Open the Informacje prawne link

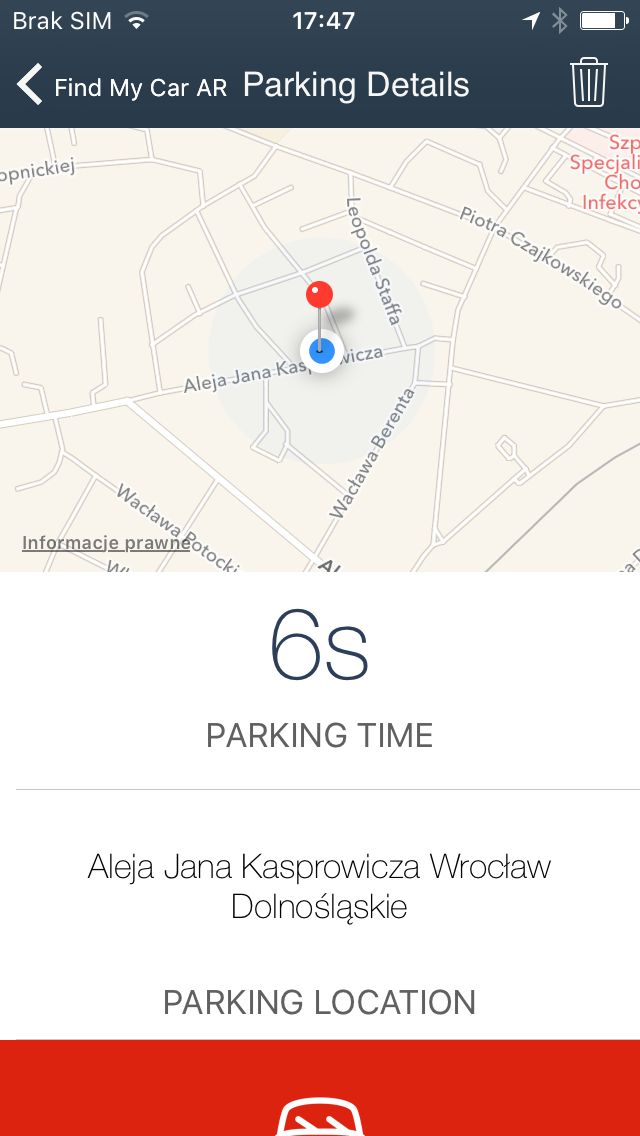coord(107,543)
